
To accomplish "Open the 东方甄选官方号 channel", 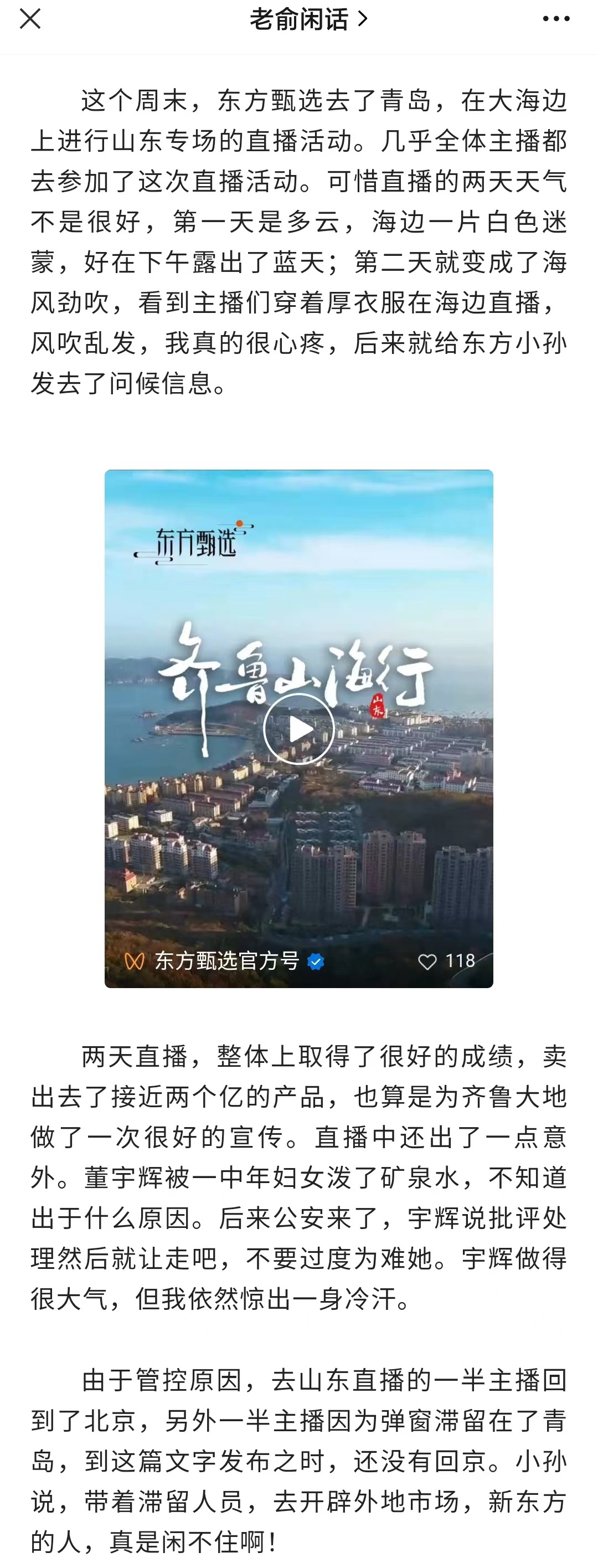I will click(226, 961).
